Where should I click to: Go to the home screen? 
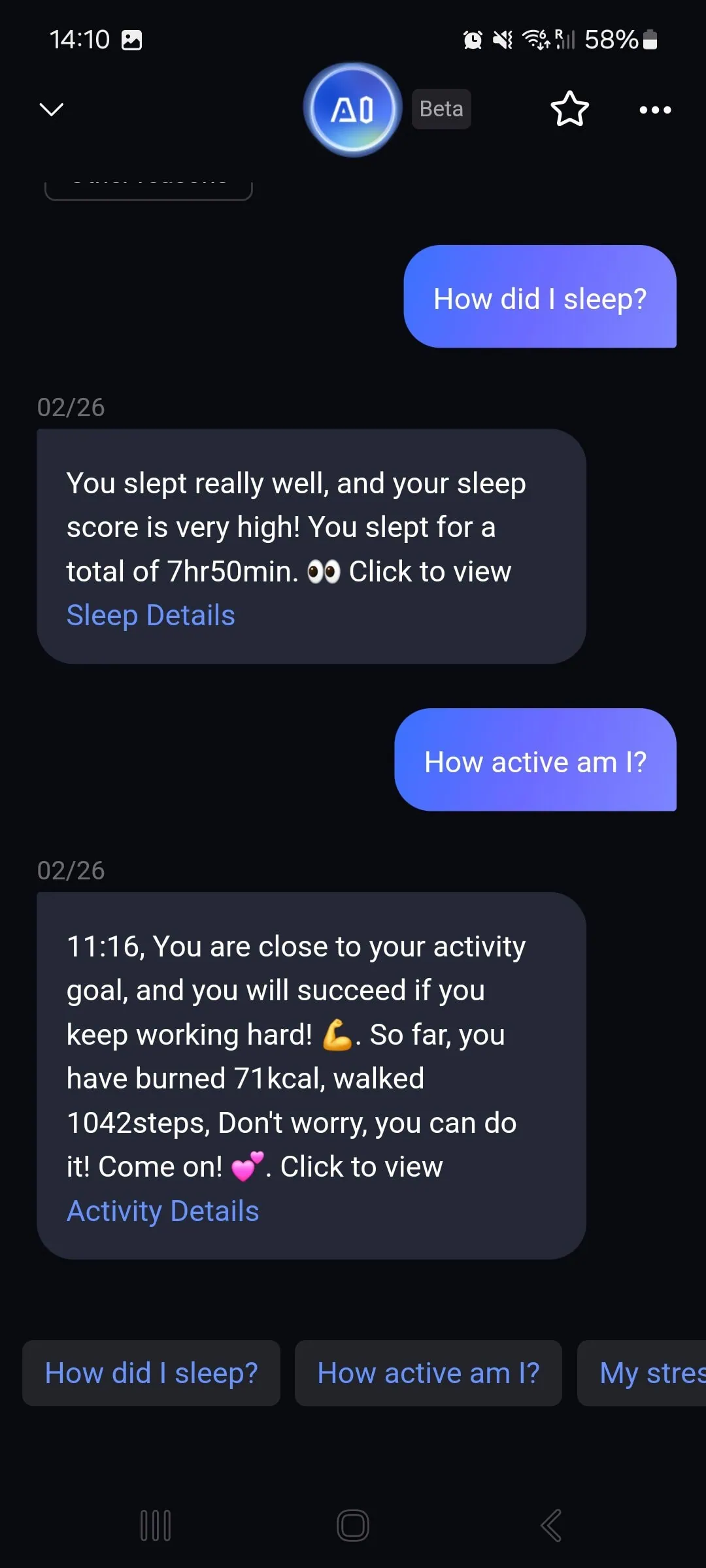[x=353, y=1526]
